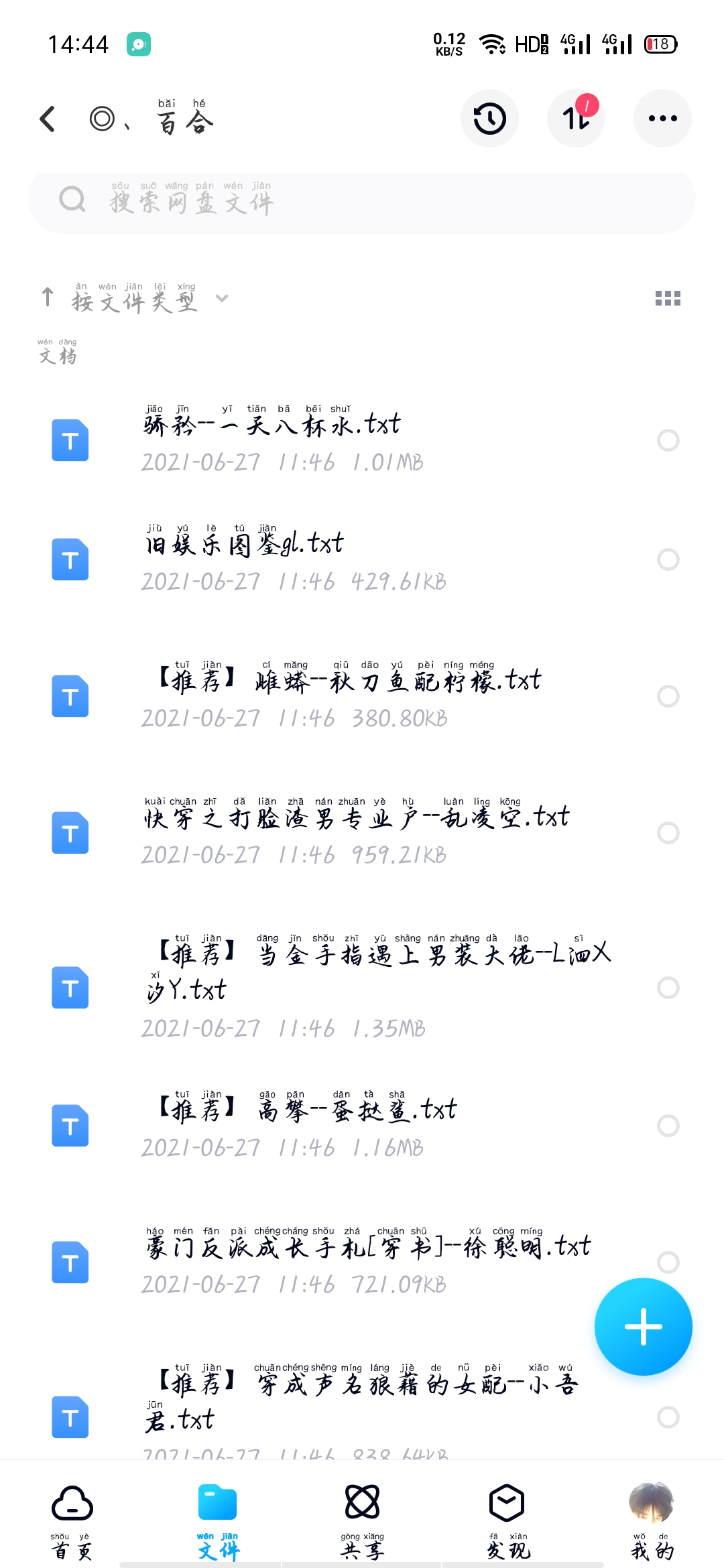
Task: Tap the blue plus floating button
Action: 643,1326
